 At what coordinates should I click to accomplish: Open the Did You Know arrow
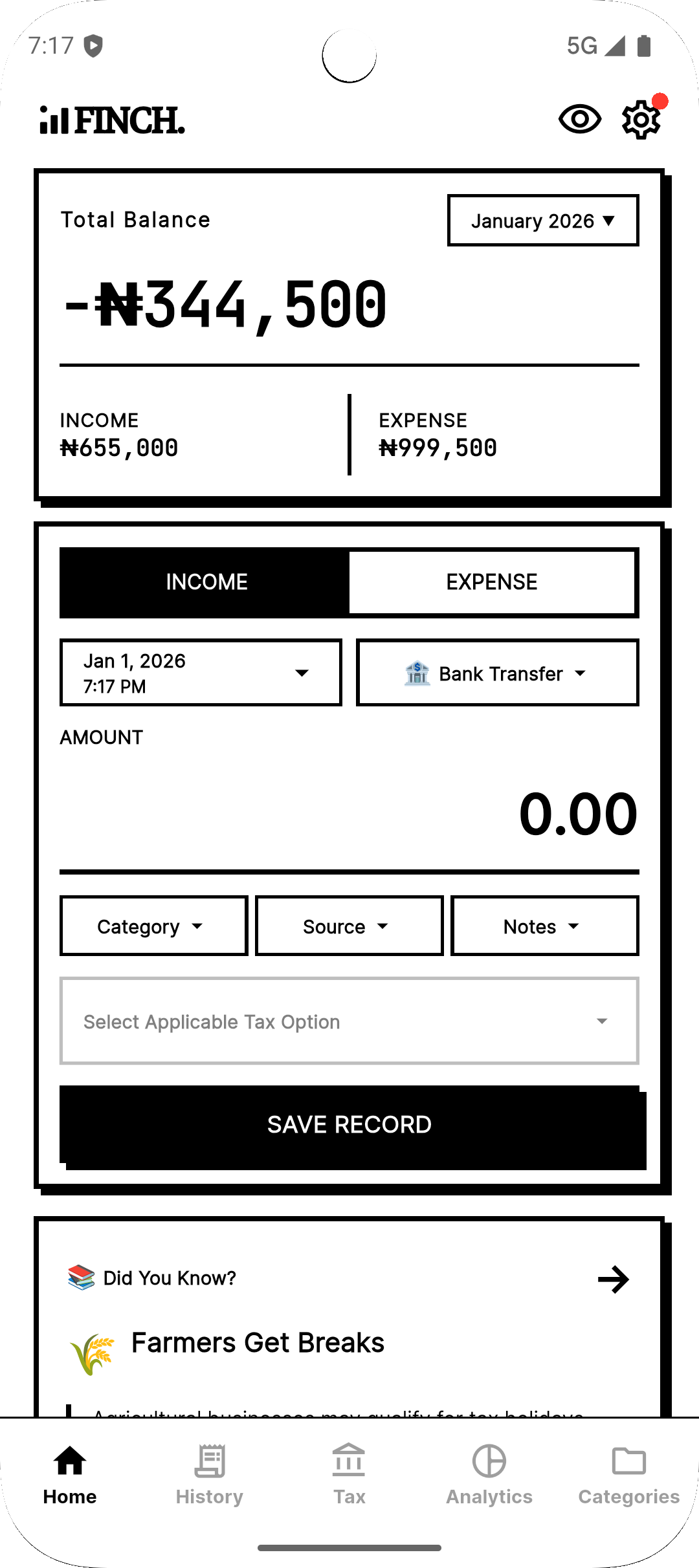[x=613, y=1279]
